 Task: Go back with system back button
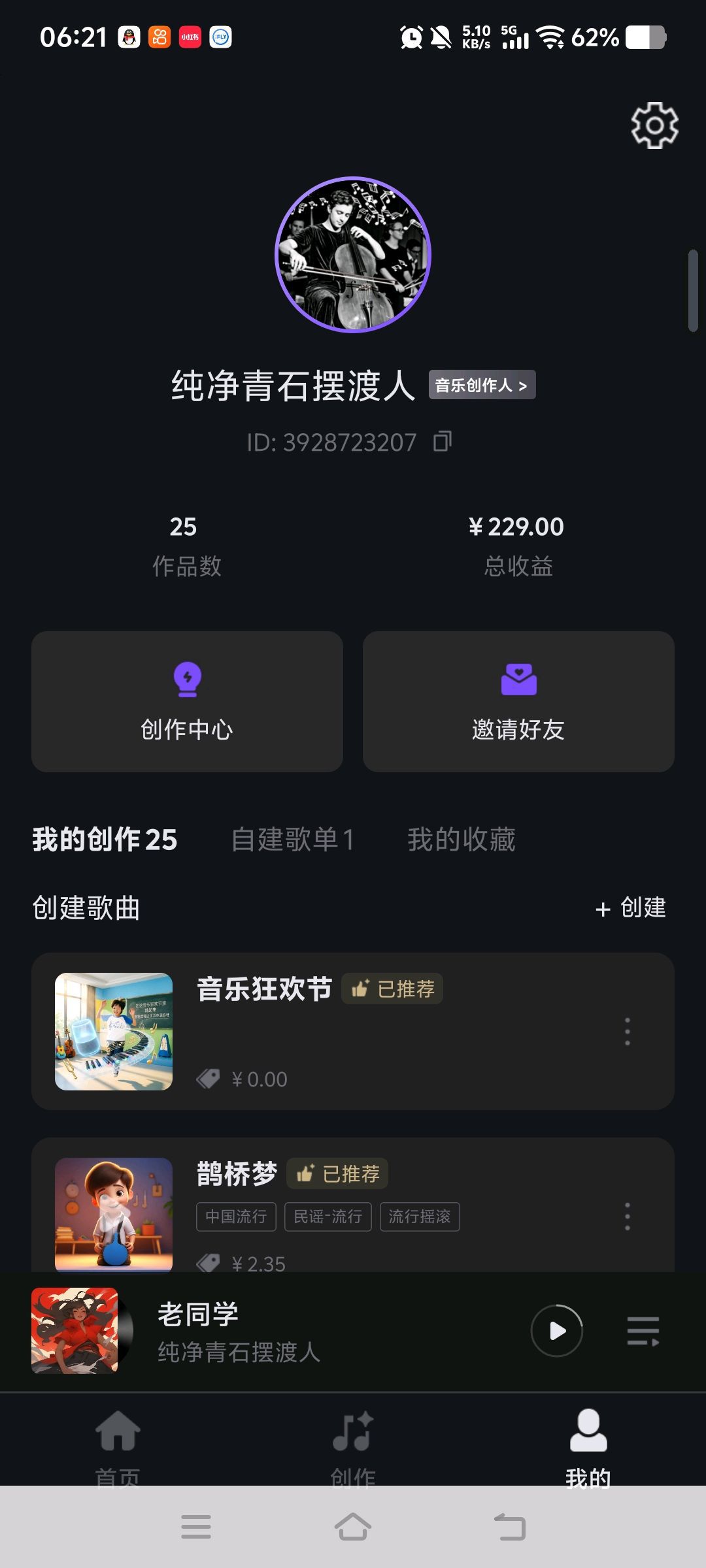[510, 1527]
